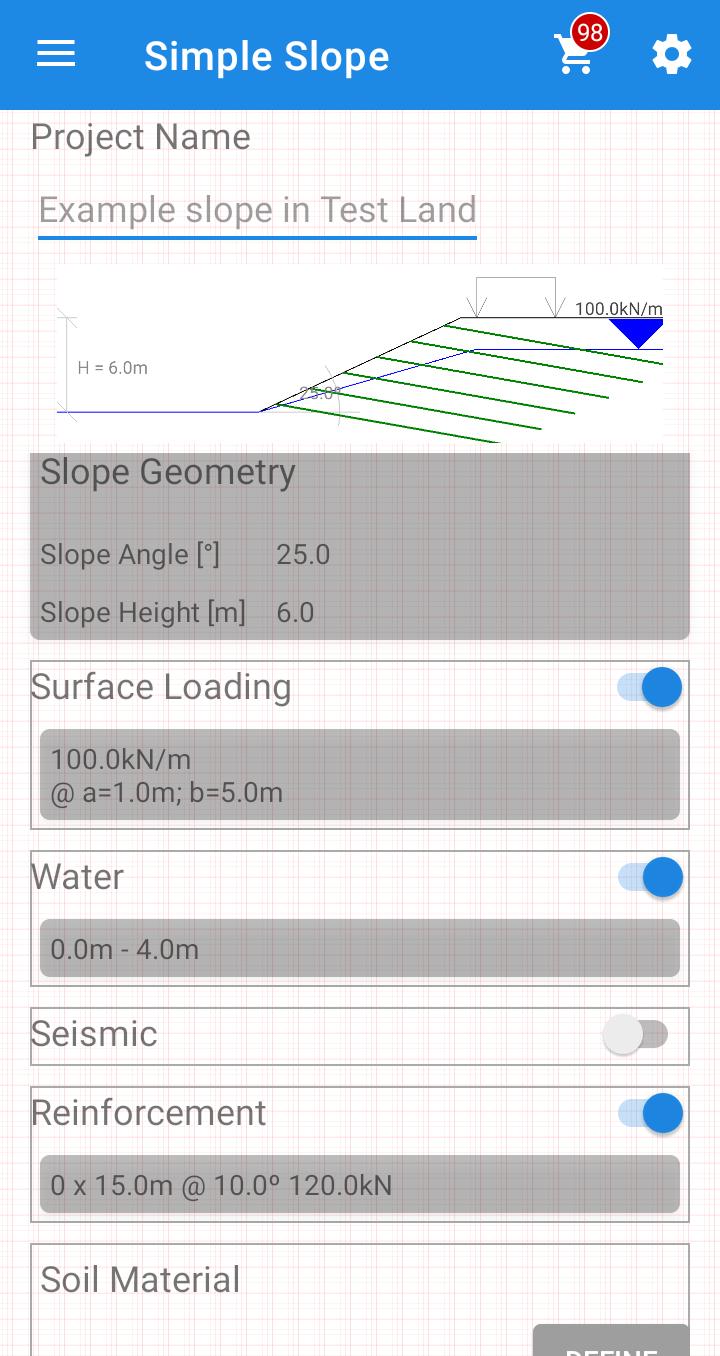Open the navigation drawer menu
720x1356 pixels.
(x=55, y=54)
